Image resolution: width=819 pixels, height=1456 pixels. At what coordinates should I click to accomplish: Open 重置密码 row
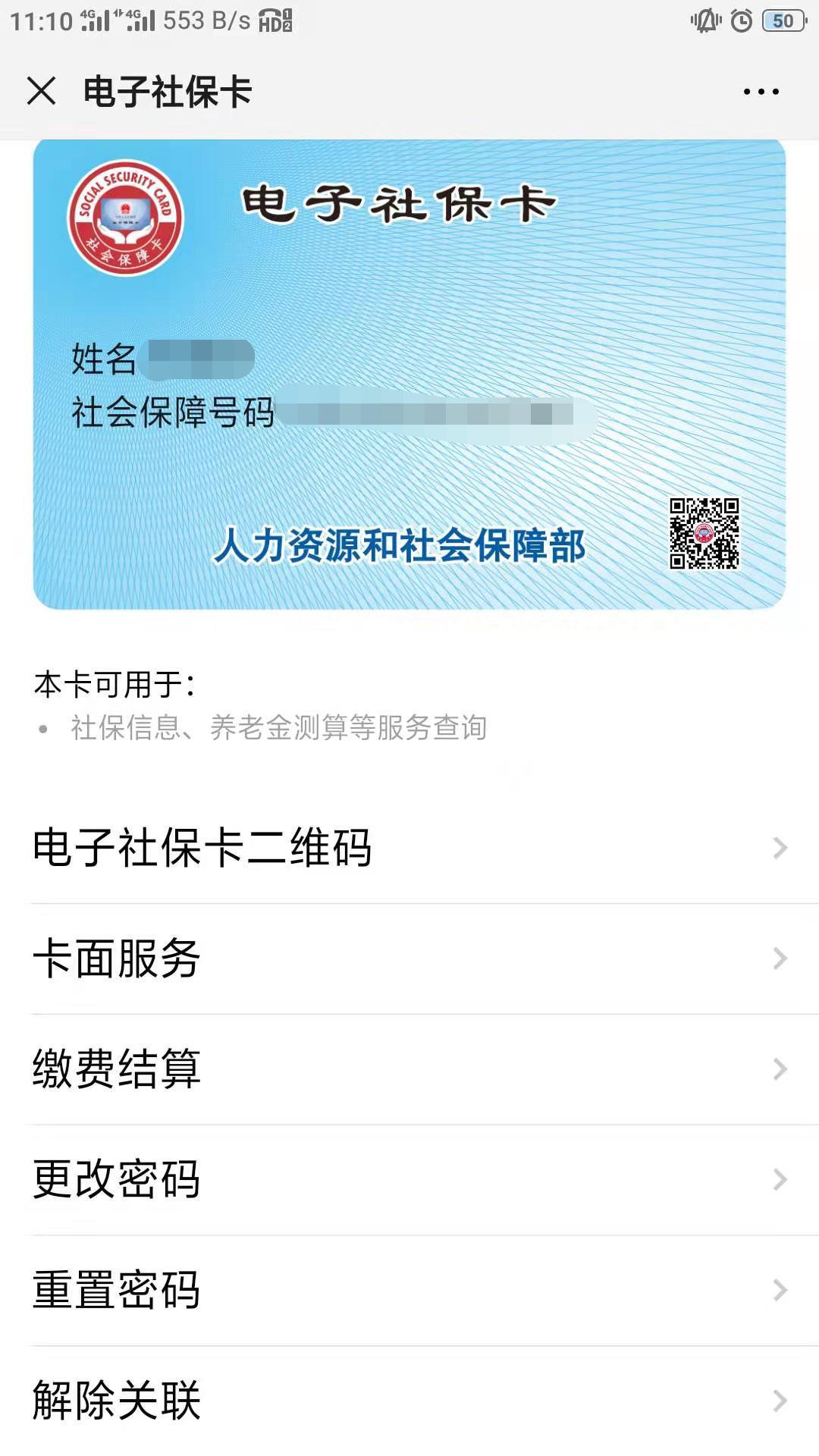click(409, 1291)
